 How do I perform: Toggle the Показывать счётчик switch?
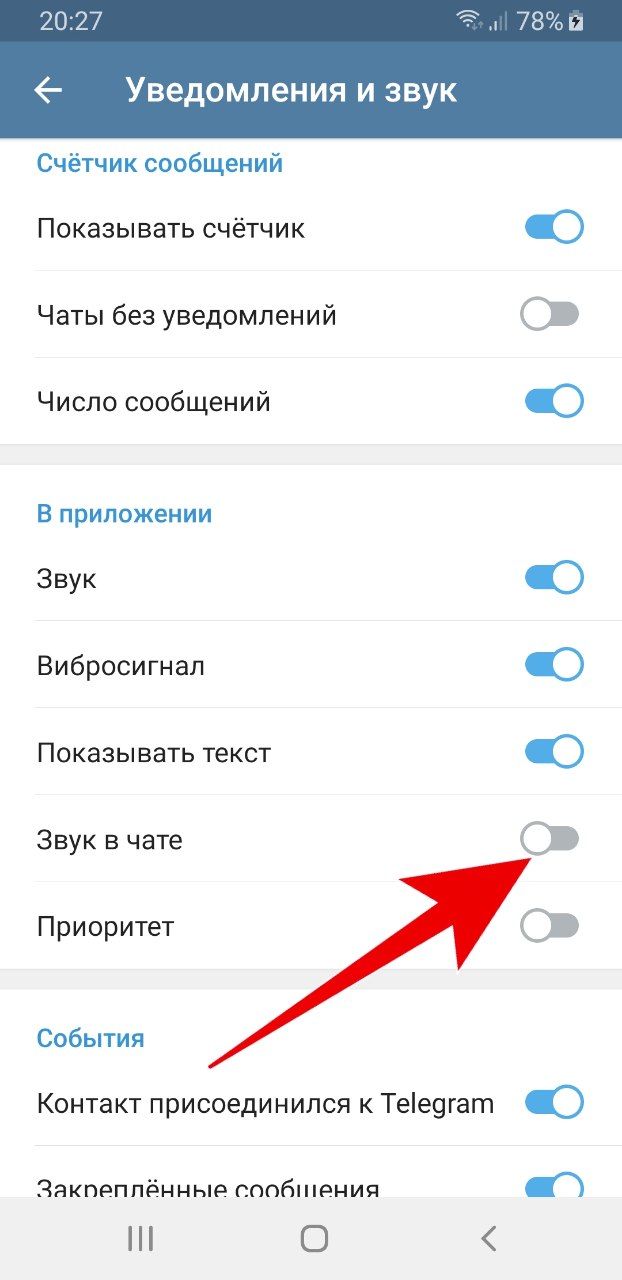click(553, 227)
